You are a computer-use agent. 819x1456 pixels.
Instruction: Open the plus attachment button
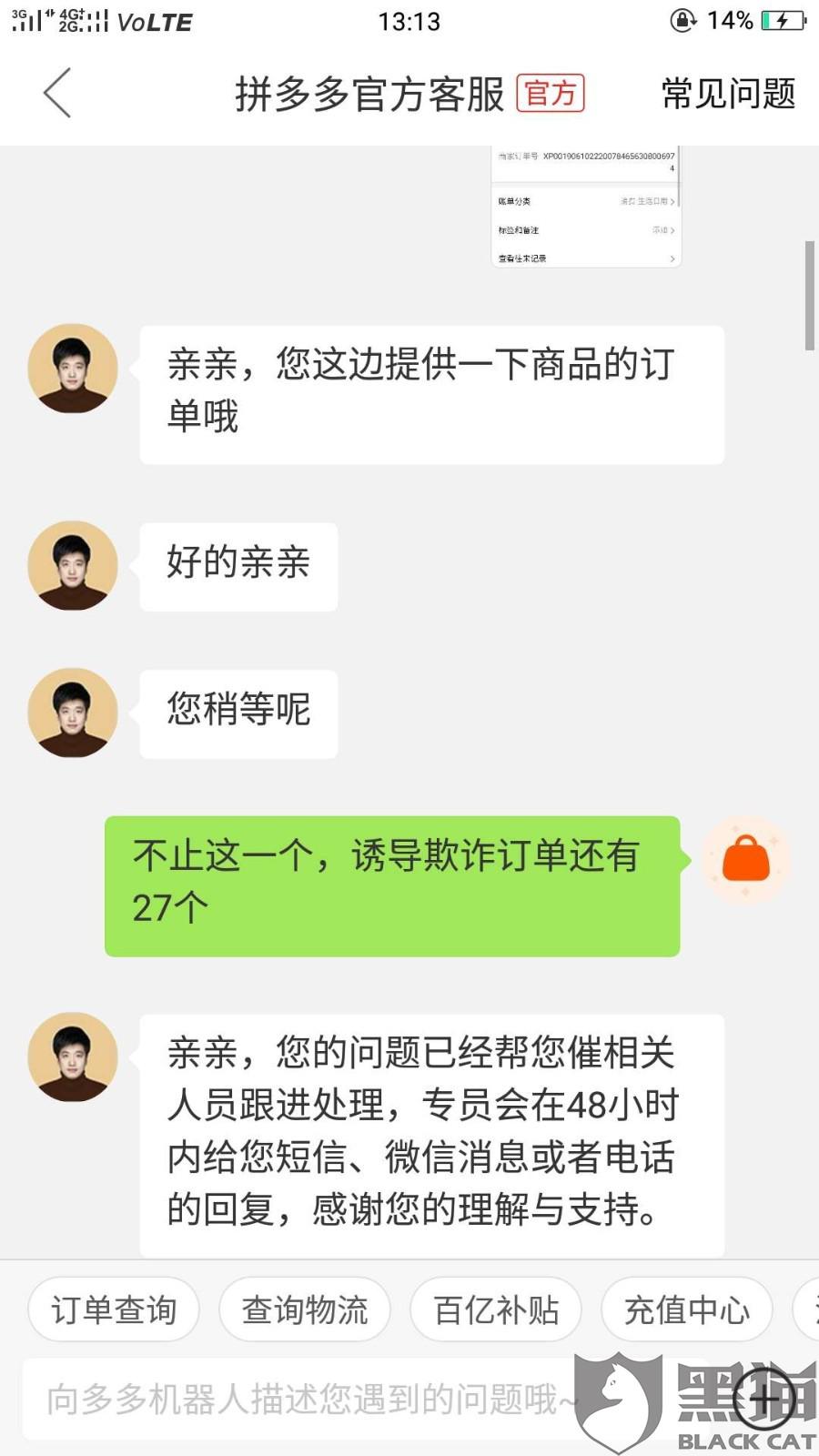coord(764,1400)
